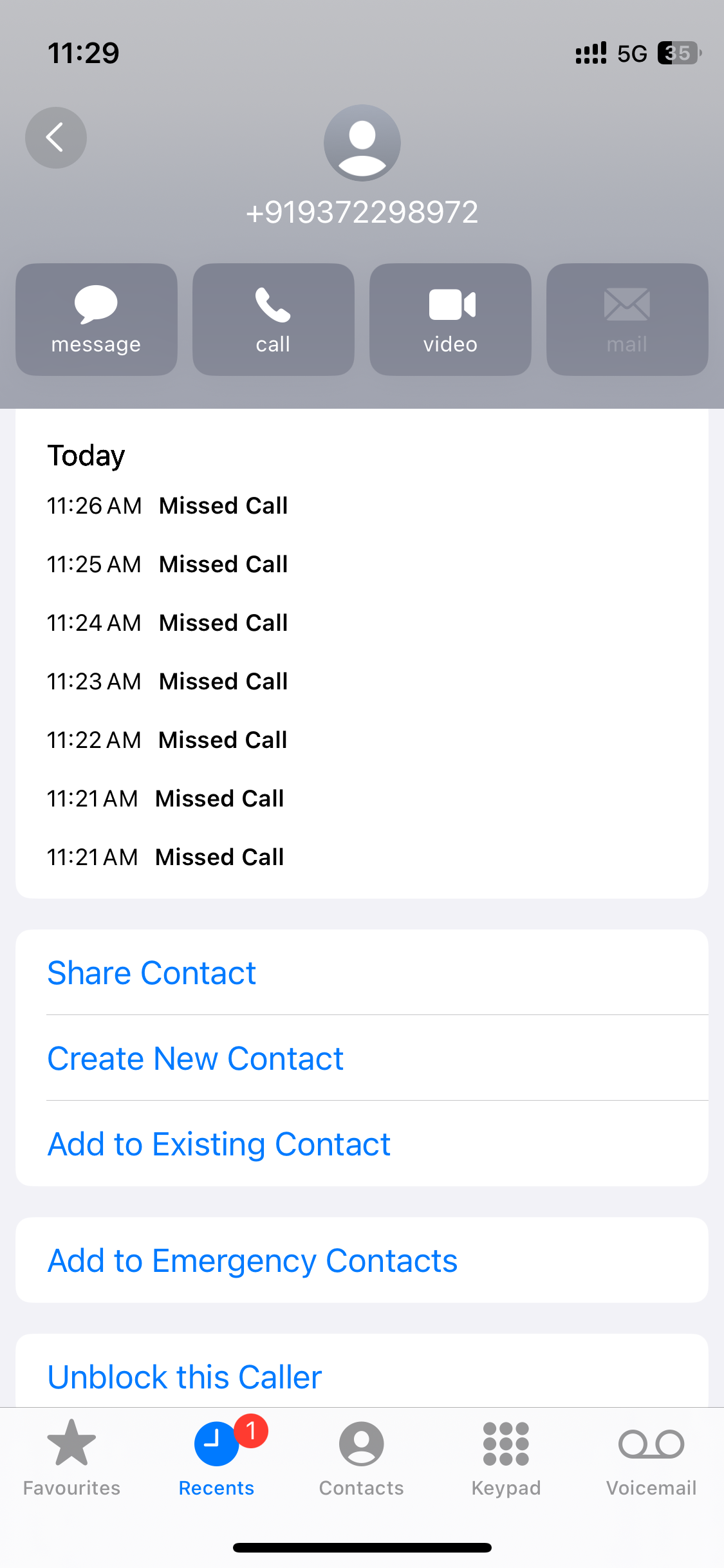Send a message to this number
The width and height of the screenshot is (724, 1568).
97,319
